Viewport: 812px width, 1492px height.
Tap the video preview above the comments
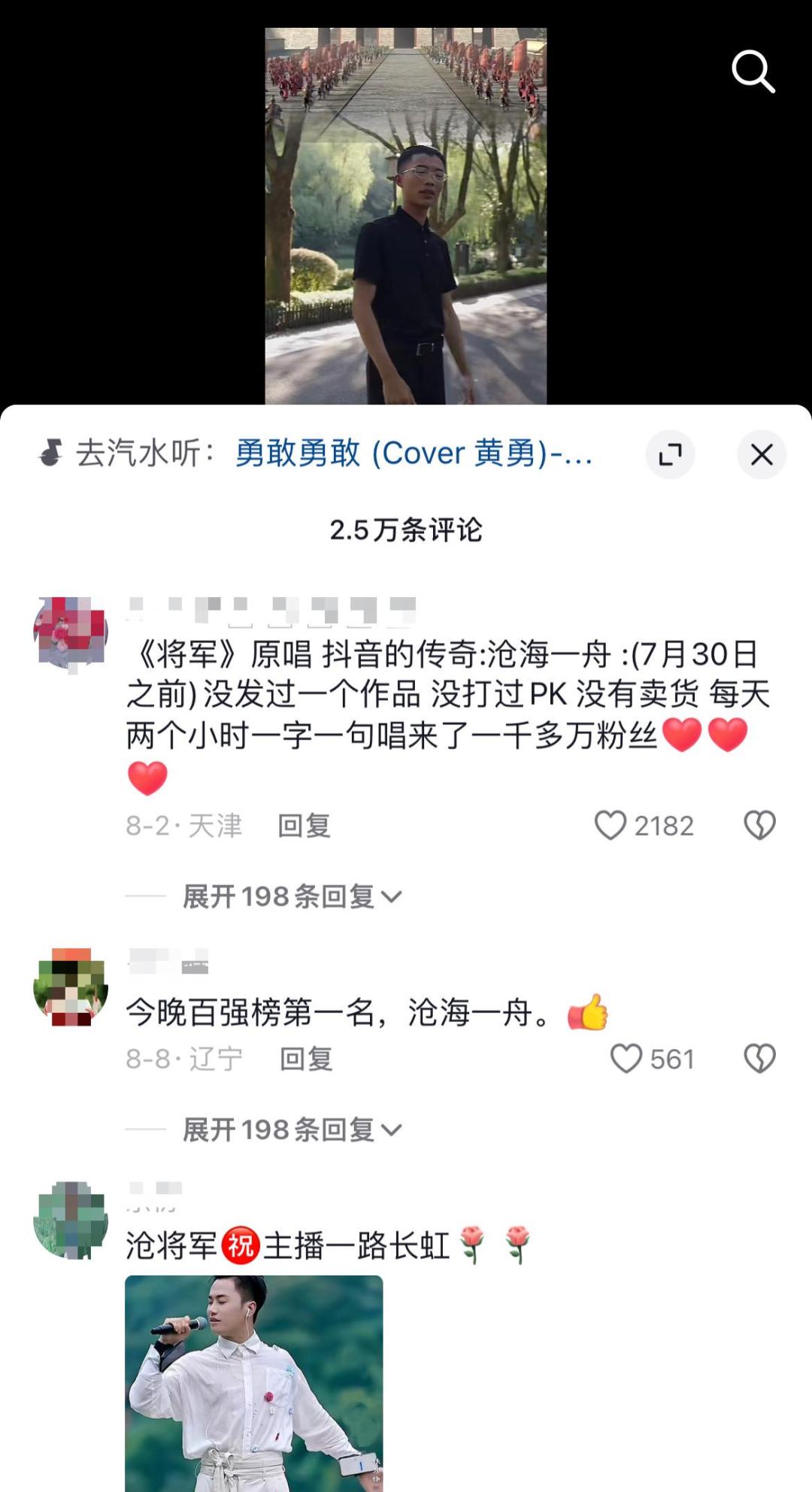[x=405, y=217]
